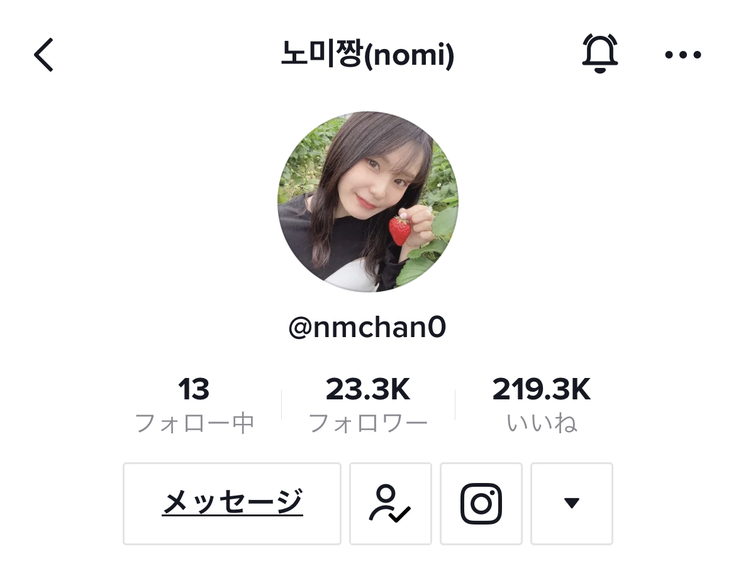
Task: Open the フォロー中 following list
Action: tap(194, 405)
